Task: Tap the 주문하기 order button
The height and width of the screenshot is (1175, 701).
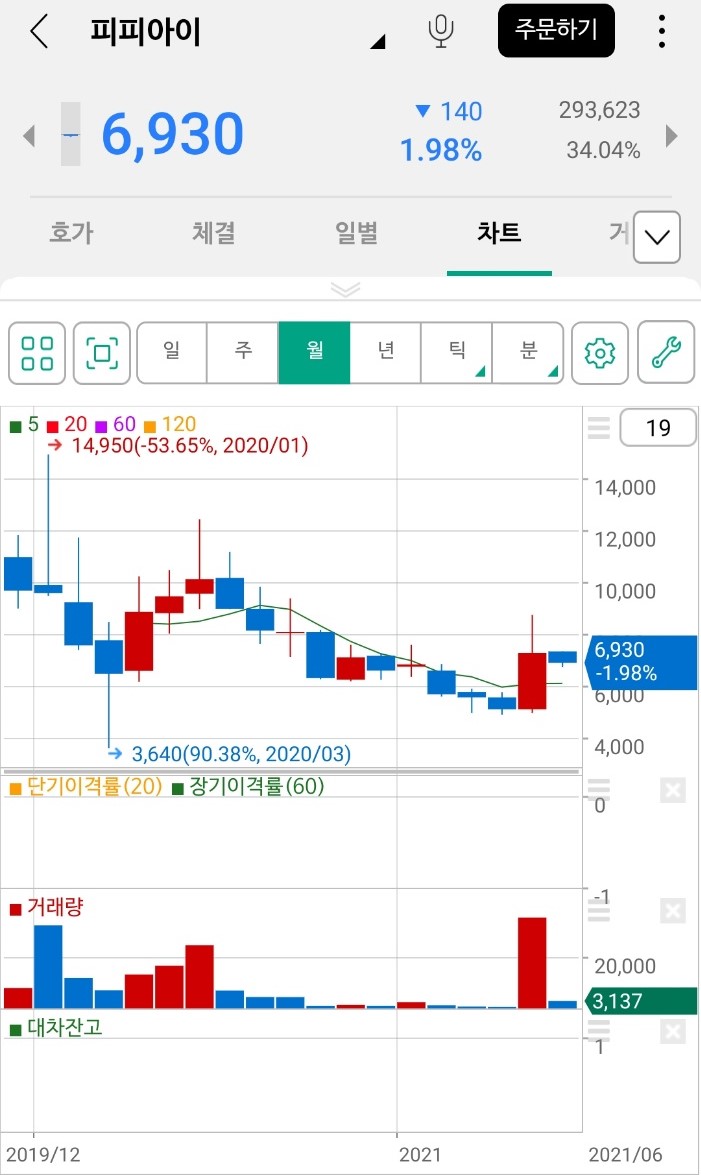Action: [556, 30]
